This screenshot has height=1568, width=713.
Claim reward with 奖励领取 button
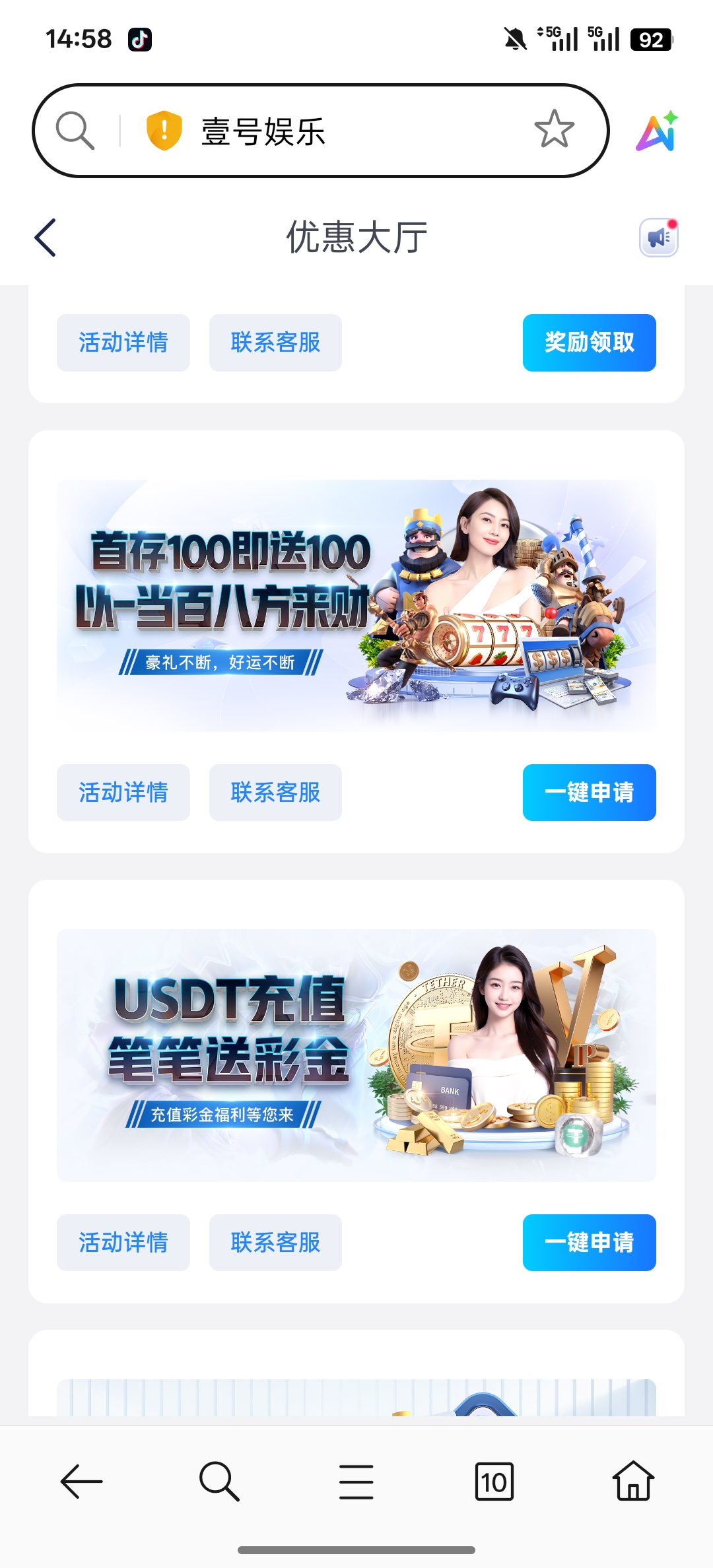(x=589, y=343)
